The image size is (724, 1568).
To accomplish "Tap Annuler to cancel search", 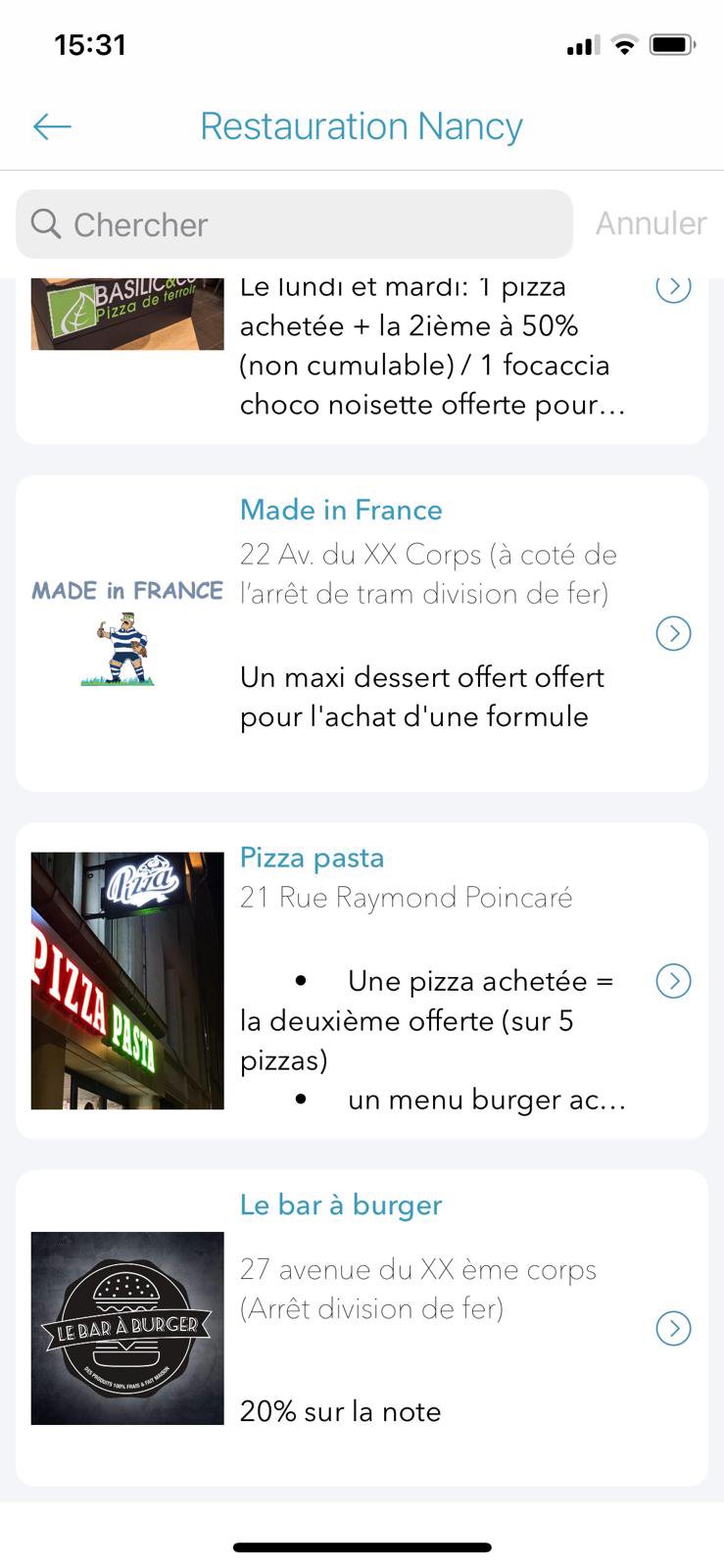I will 651,223.
